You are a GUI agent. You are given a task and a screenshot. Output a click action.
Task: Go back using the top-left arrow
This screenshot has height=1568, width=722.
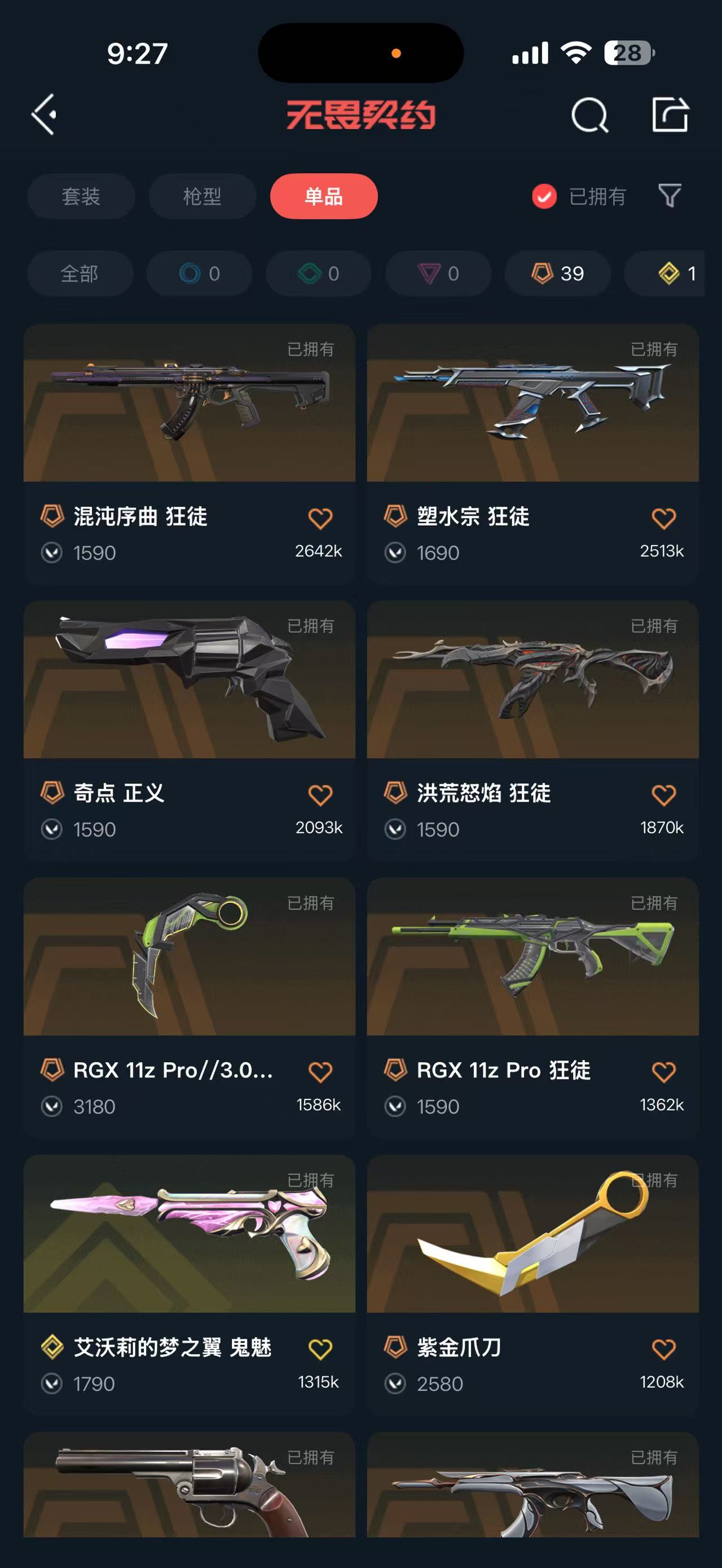pos(45,114)
